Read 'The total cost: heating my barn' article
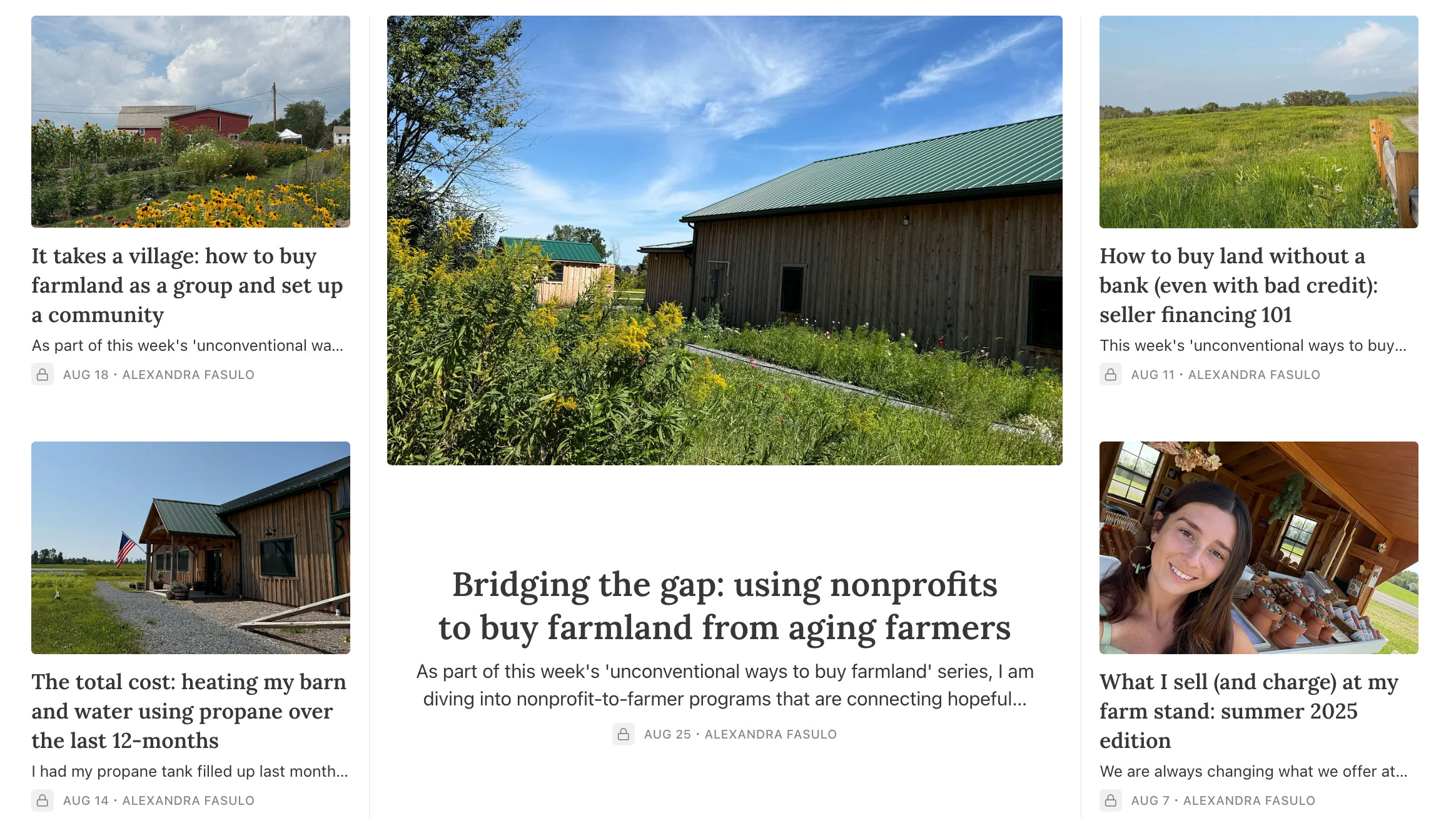Screen dimensions: 1456x818 pos(188,711)
